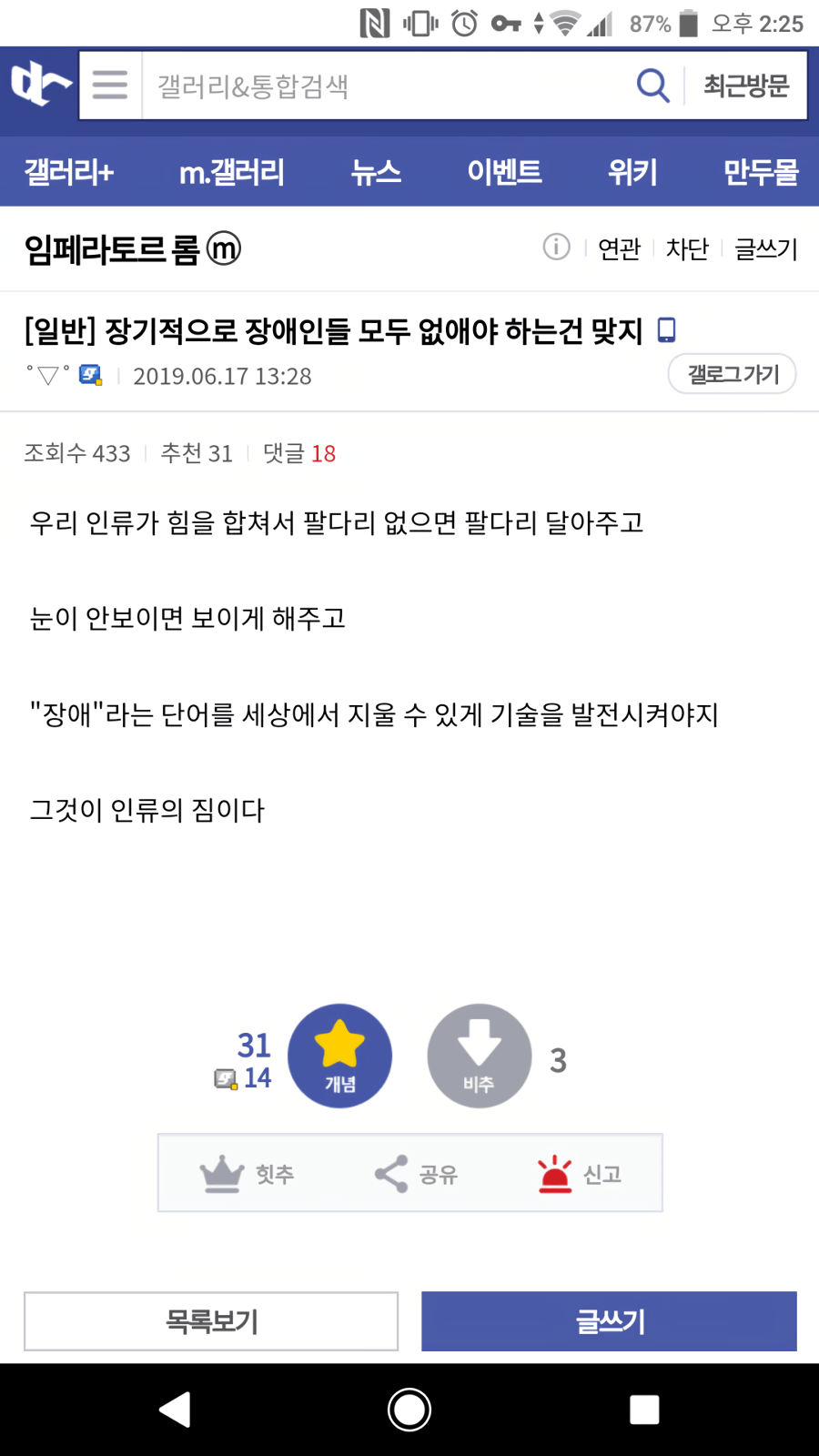Click the 목록보기 list view button
This screenshot has width=819, height=1456.
[210, 1321]
